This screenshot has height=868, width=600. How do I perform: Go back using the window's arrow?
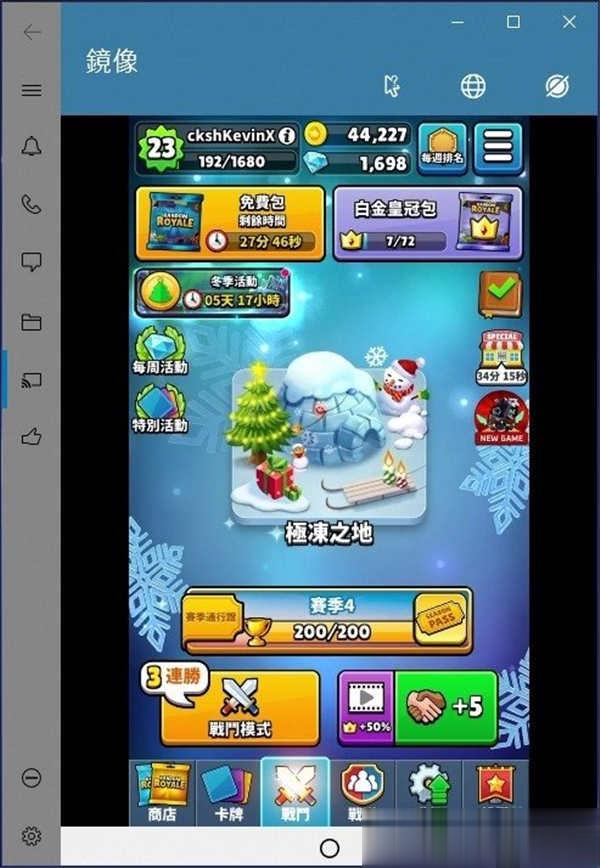pos(32,31)
